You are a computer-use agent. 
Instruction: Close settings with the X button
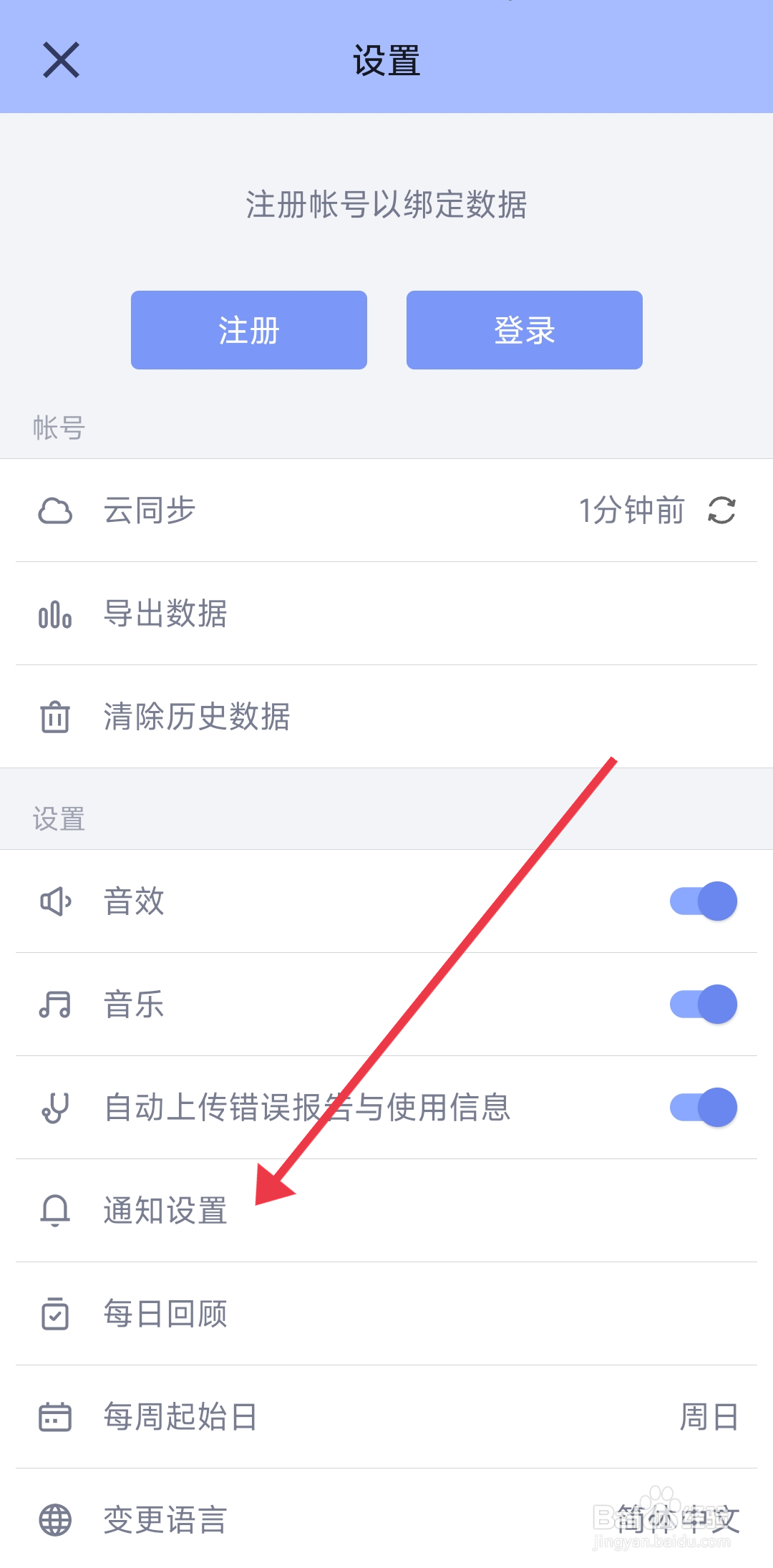pyautogui.click(x=62, y=60)
